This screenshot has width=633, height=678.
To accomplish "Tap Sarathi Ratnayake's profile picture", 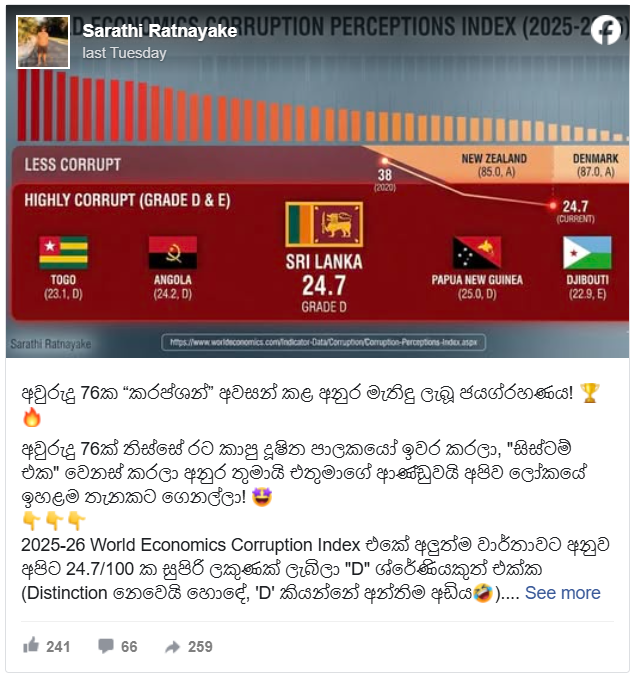I will (43, 41).
